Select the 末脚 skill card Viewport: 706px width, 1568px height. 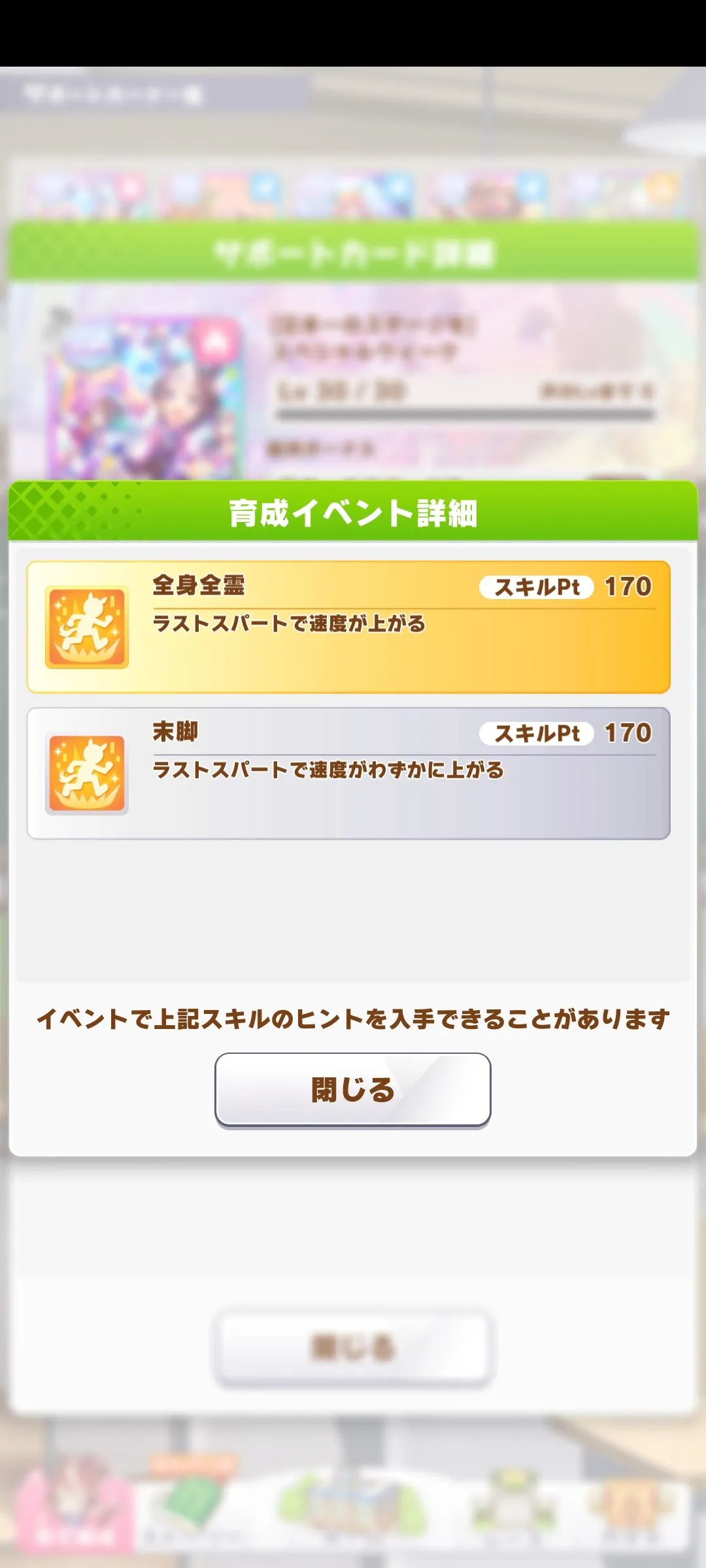pyautogui.click(x=348, y=774)
